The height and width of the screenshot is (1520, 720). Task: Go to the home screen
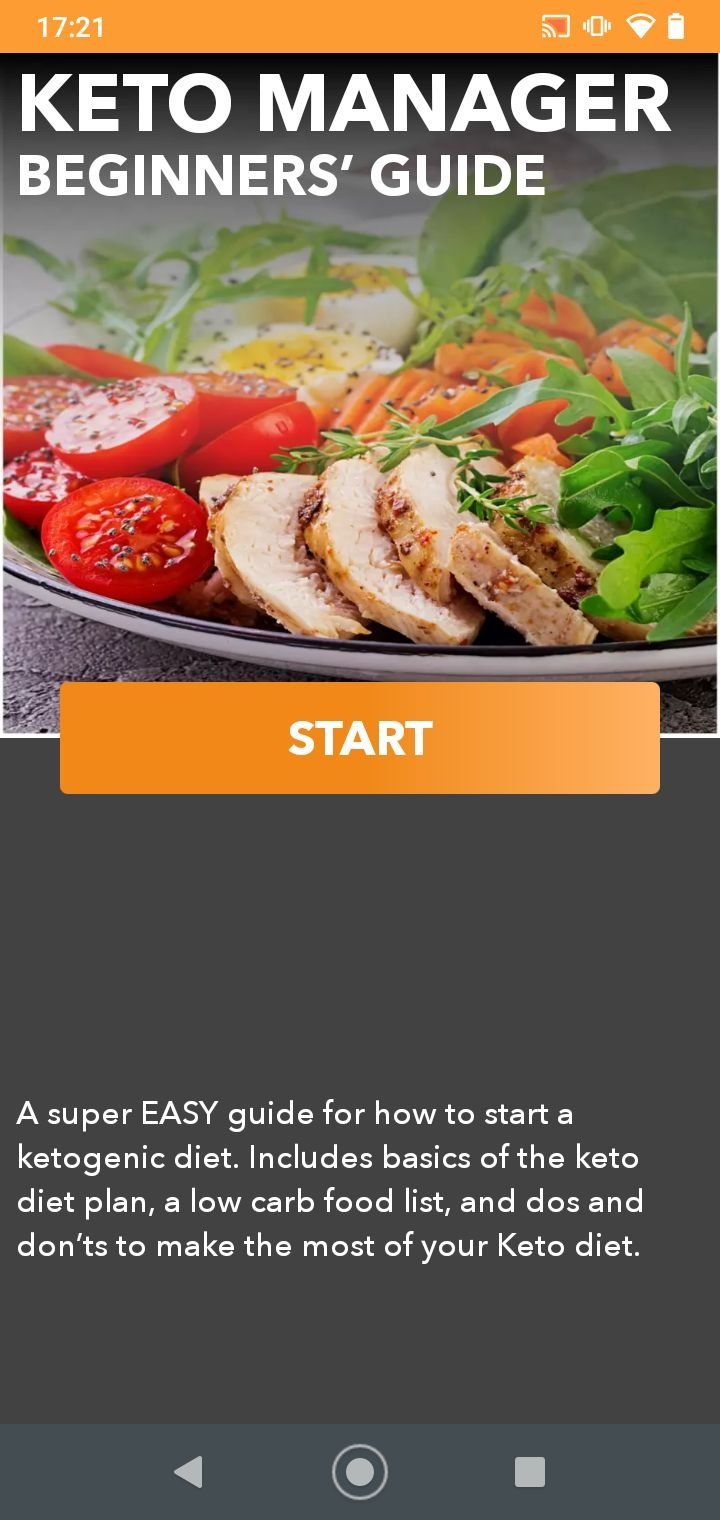click(360, 1472)
